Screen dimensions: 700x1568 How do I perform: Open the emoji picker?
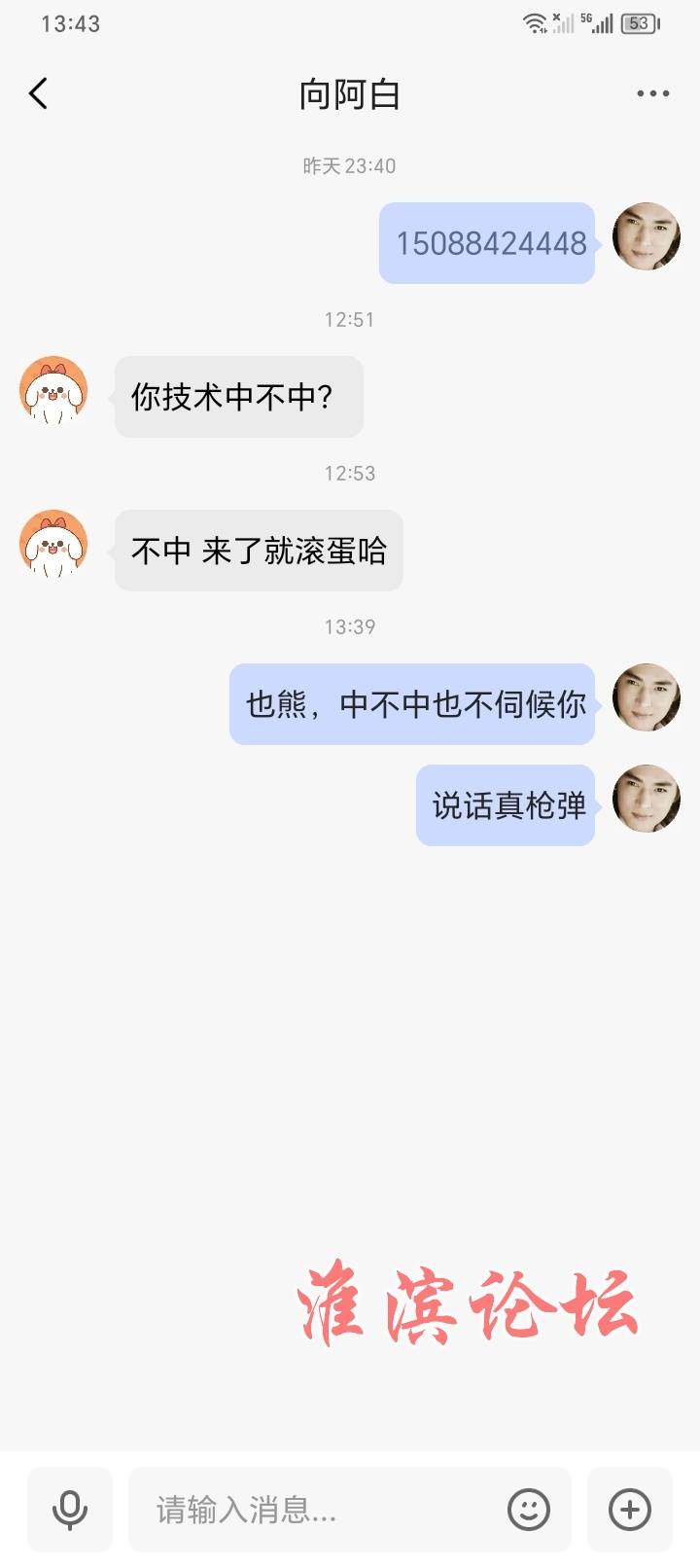click(x=529, y=1509)
